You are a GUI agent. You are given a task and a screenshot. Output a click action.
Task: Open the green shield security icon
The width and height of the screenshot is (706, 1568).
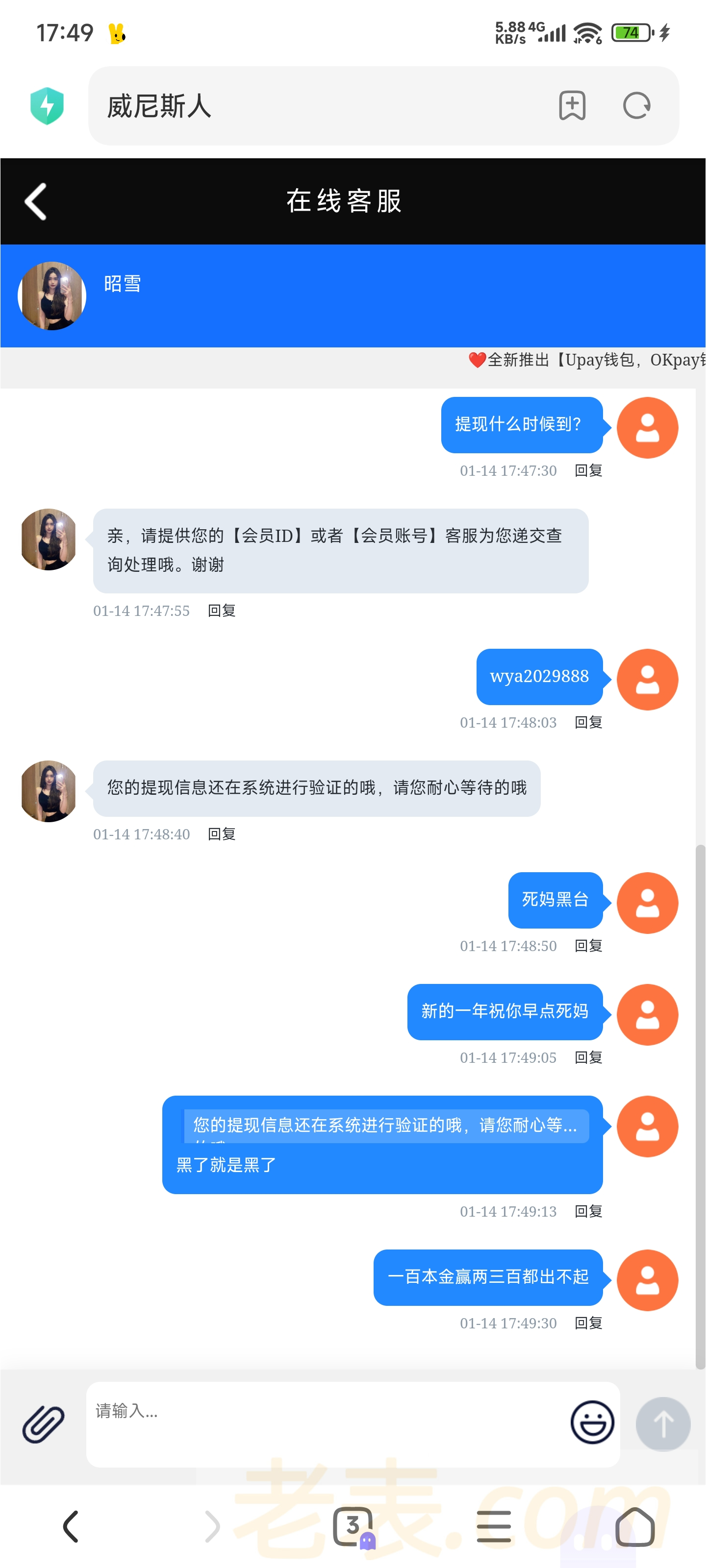pyautogui.click(x=47, y=106)
